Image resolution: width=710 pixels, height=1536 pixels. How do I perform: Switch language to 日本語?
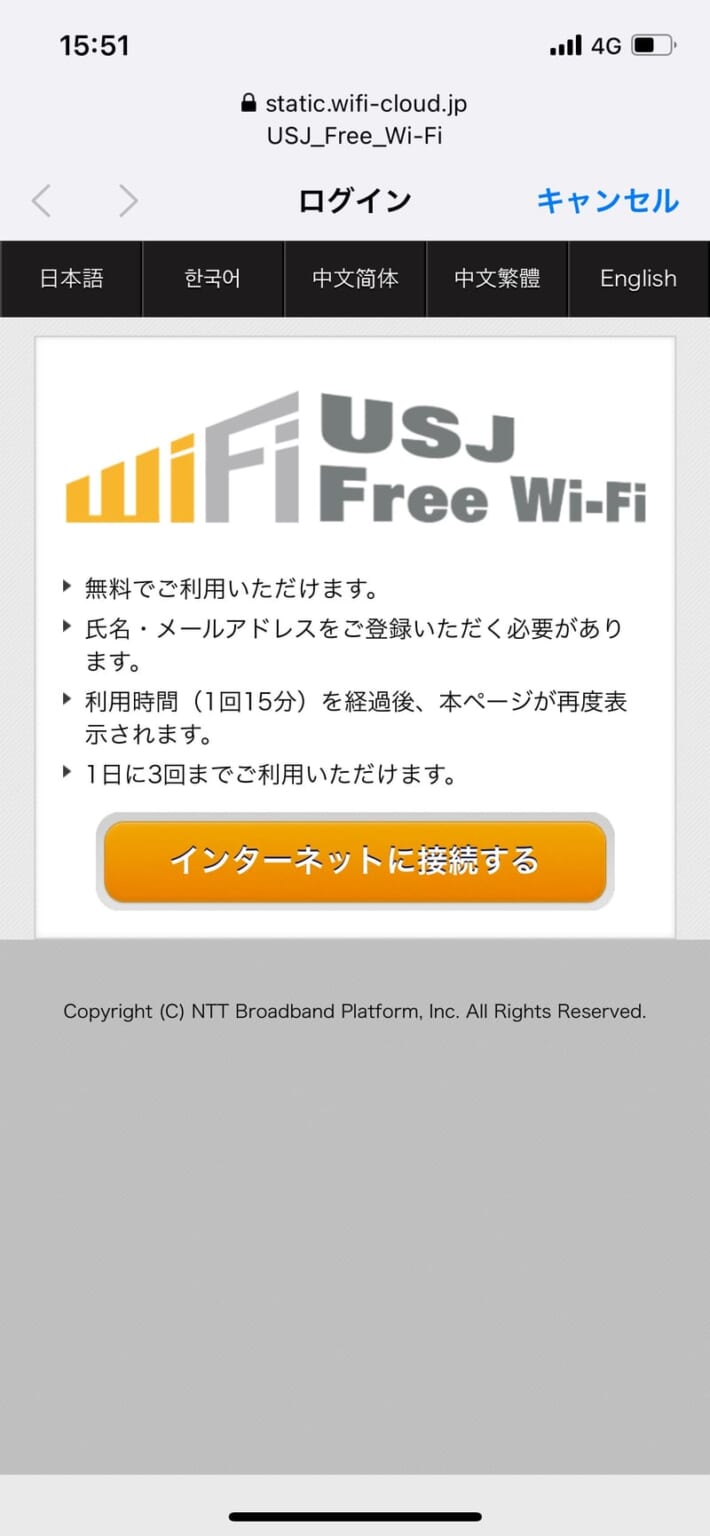[71, 279]
